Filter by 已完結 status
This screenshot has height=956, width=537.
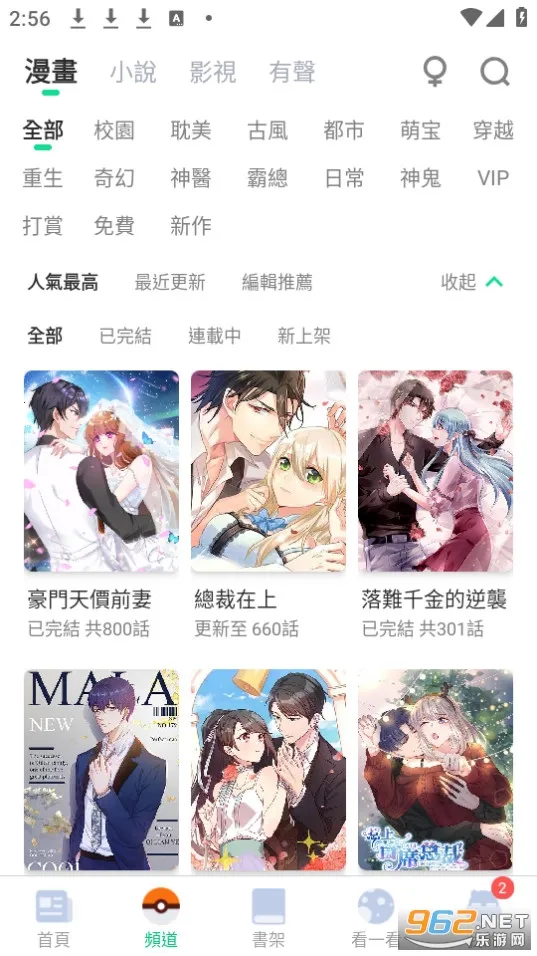pos(125,336)
